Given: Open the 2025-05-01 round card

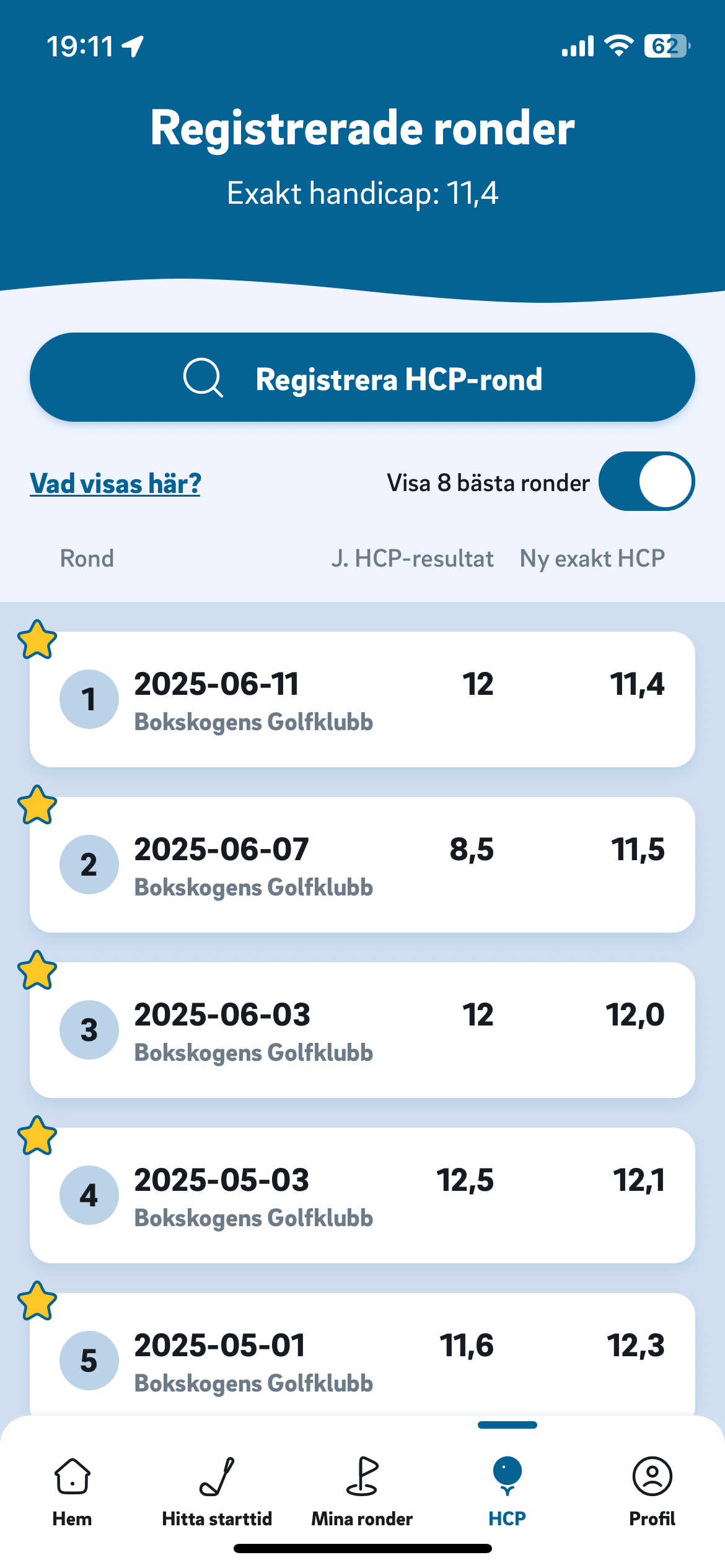Looking at the screenshot, I should point(362,1354).
